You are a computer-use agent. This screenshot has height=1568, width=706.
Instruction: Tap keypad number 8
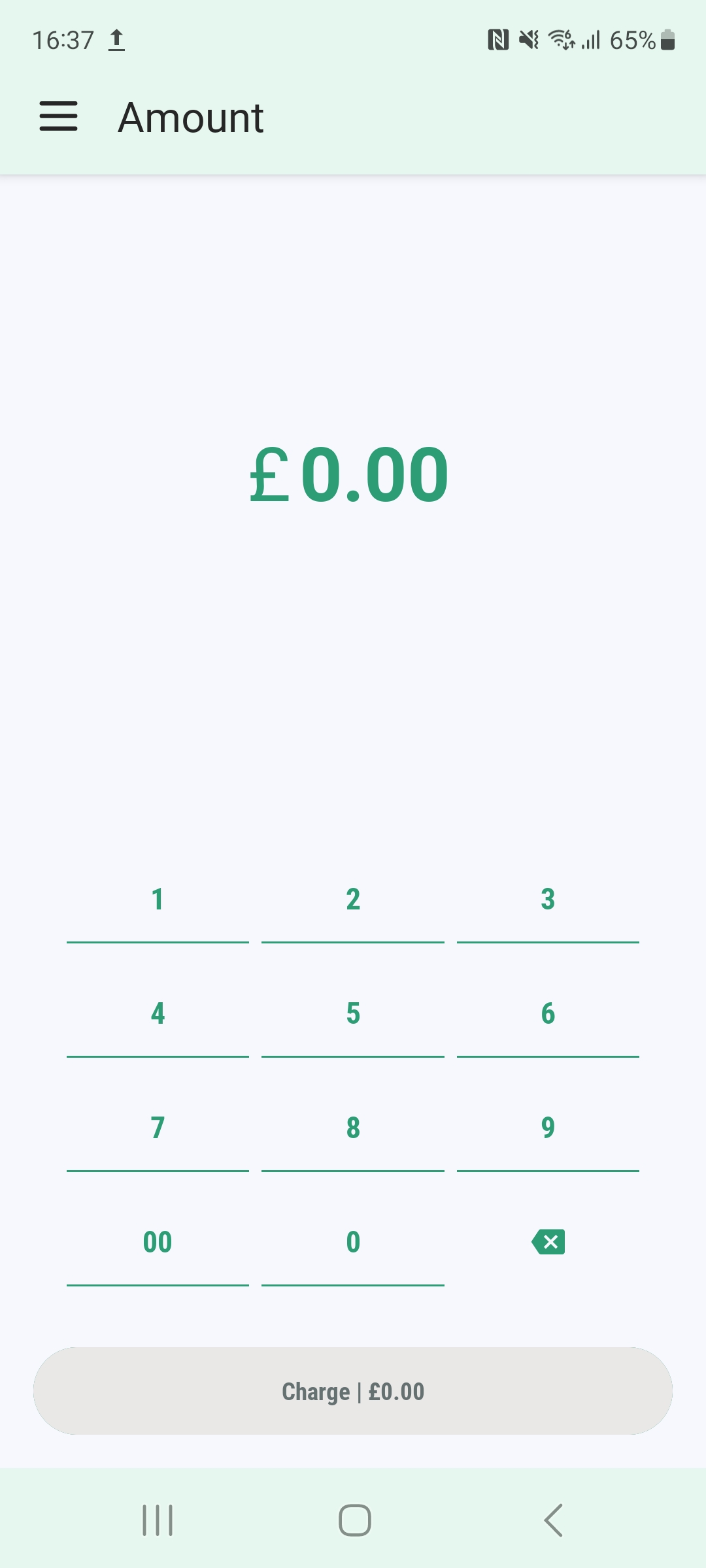coord(353,1128)
